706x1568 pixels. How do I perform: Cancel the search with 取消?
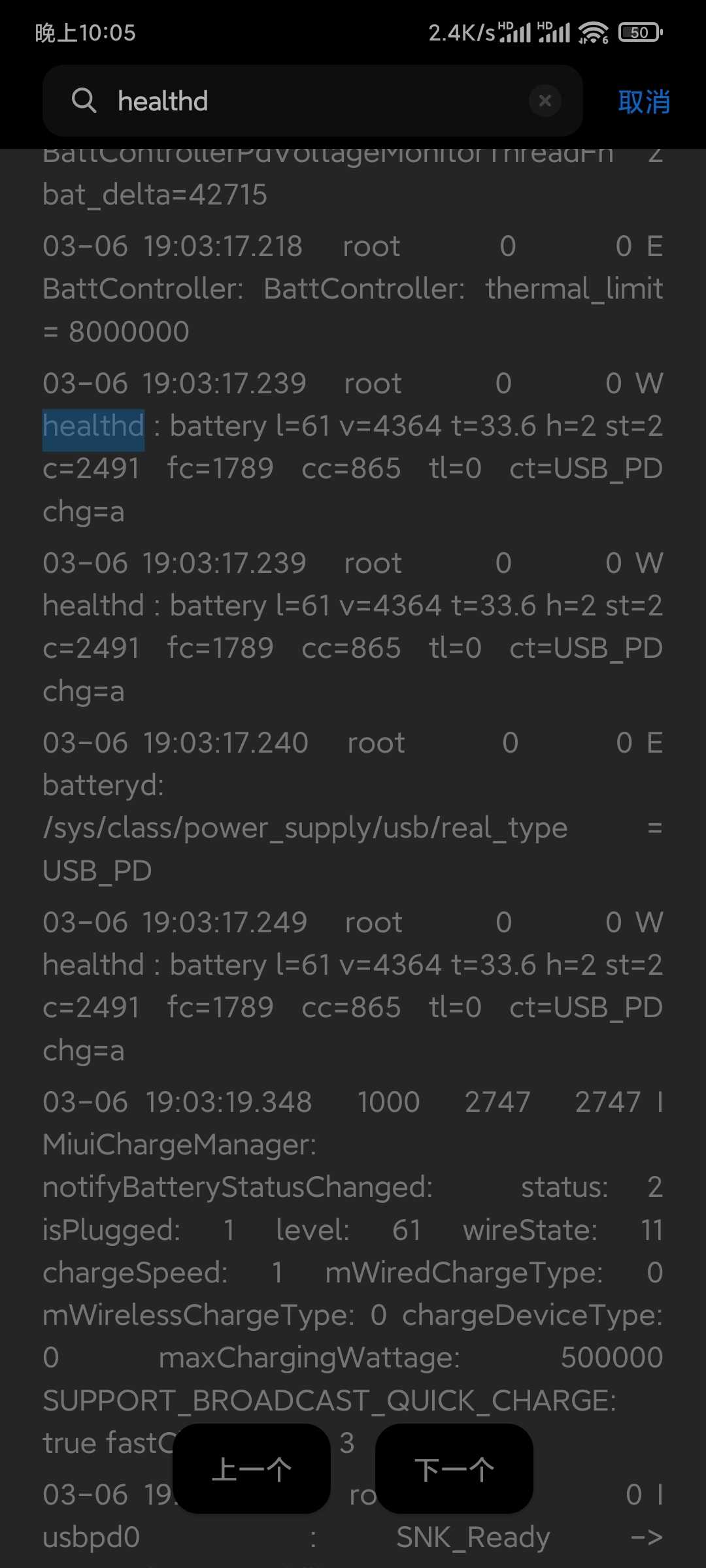tap(644, 102)
